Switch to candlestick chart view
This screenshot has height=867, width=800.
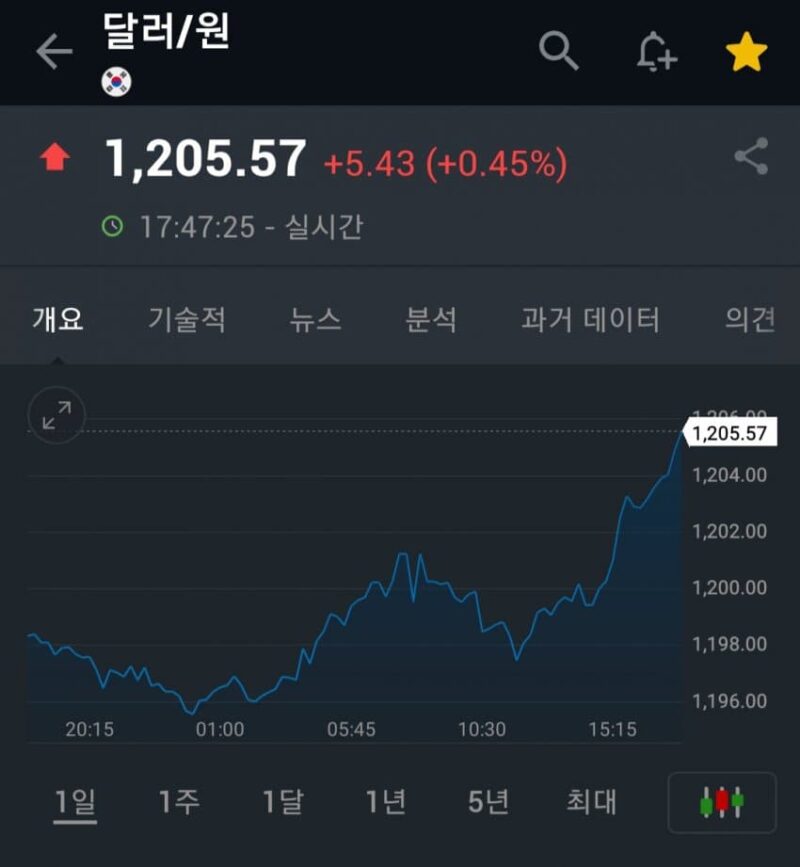[722, 802]
